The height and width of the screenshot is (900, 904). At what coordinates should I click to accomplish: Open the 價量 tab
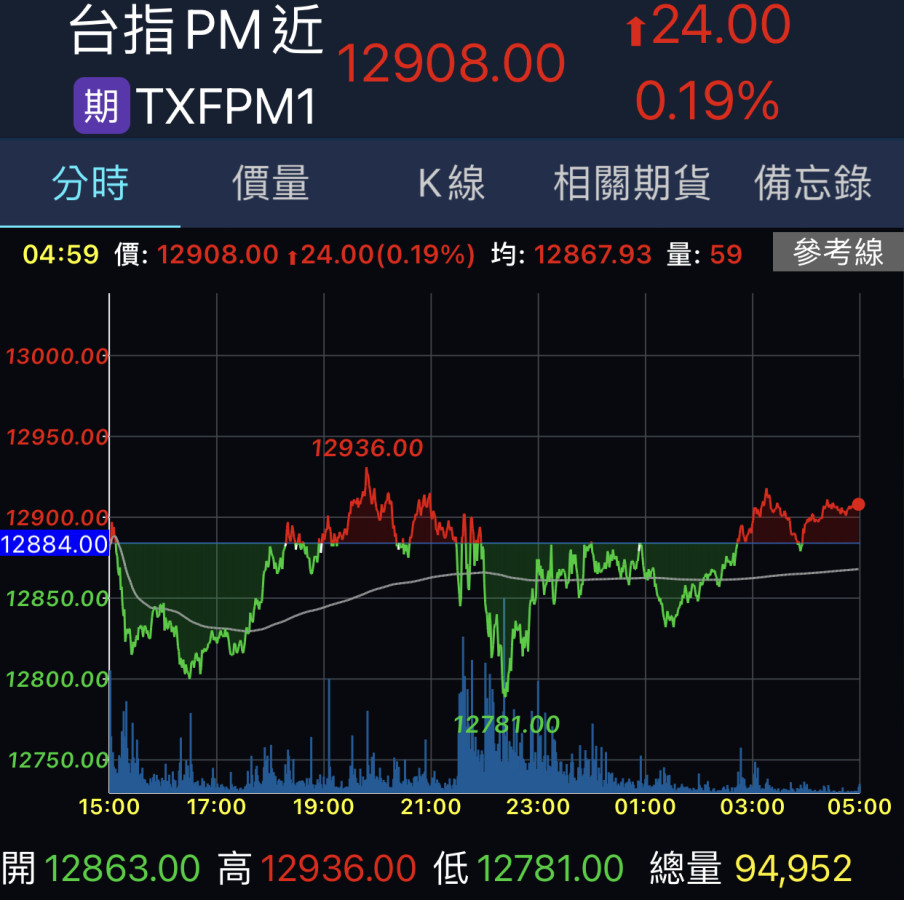(x=271, y=184)
